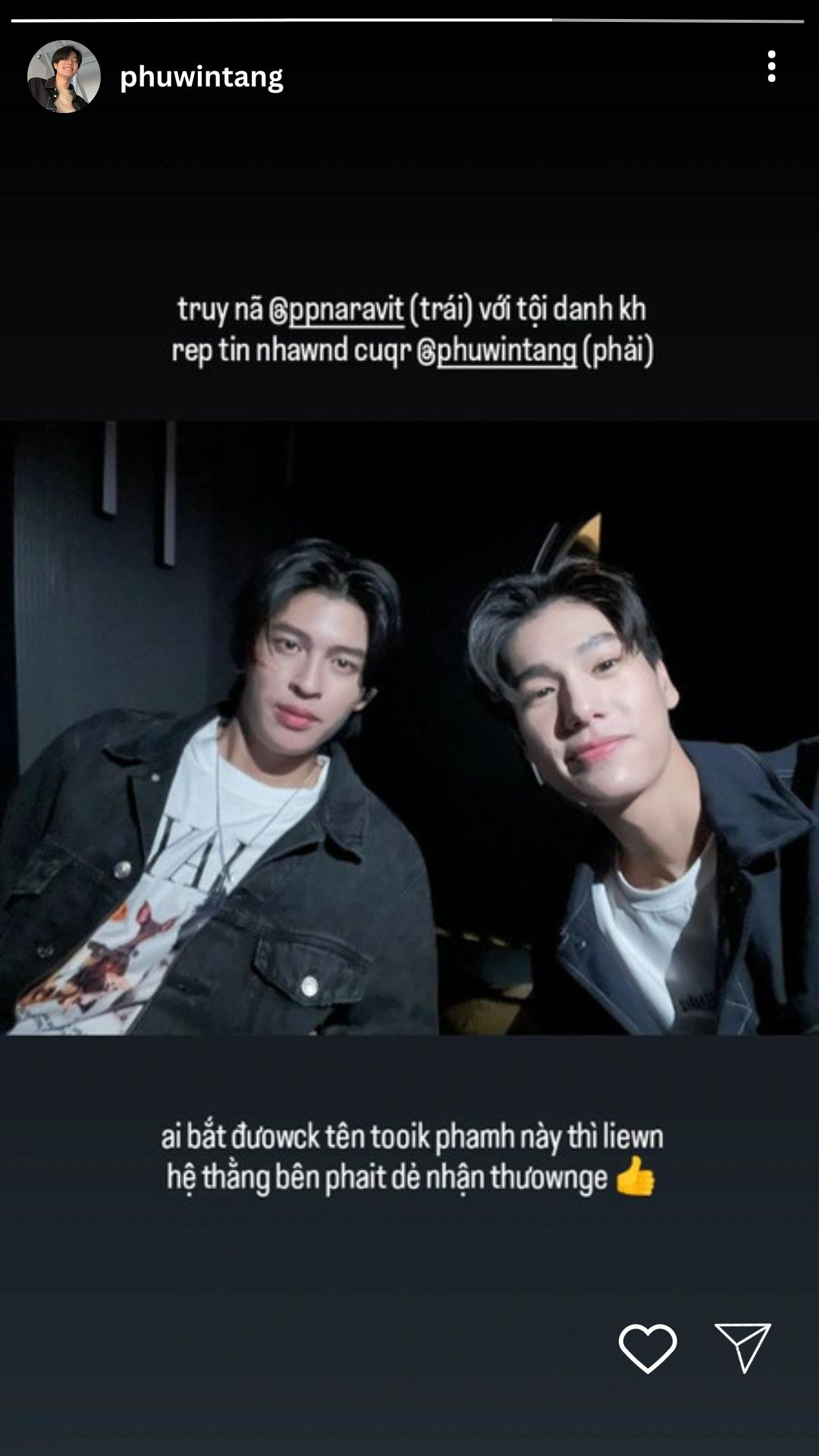Like this story with the heart
Viewport: 819px width, 1456px height.
pos(648,1348)
